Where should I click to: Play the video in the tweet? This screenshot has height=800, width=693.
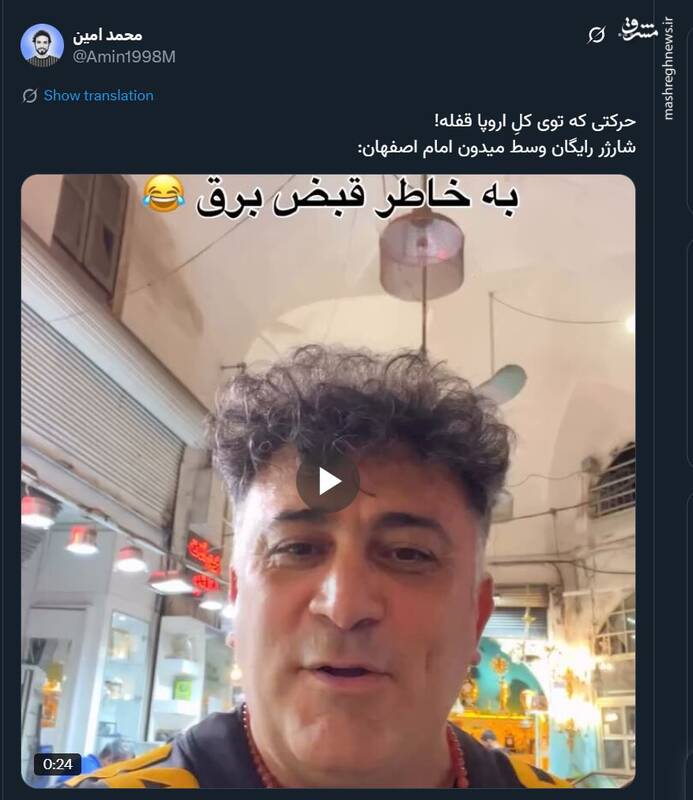[327, 481]
